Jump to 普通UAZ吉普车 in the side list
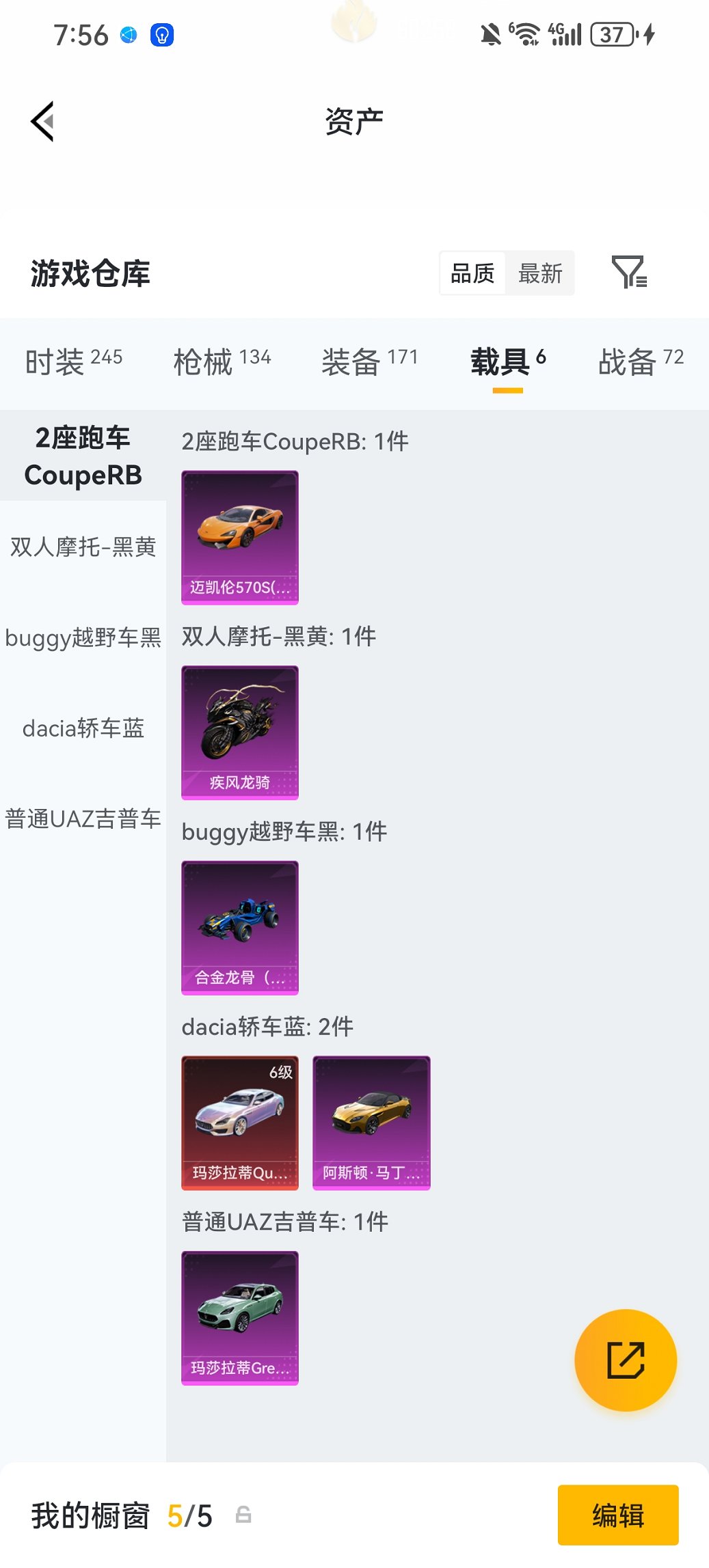 coord(83,819)
